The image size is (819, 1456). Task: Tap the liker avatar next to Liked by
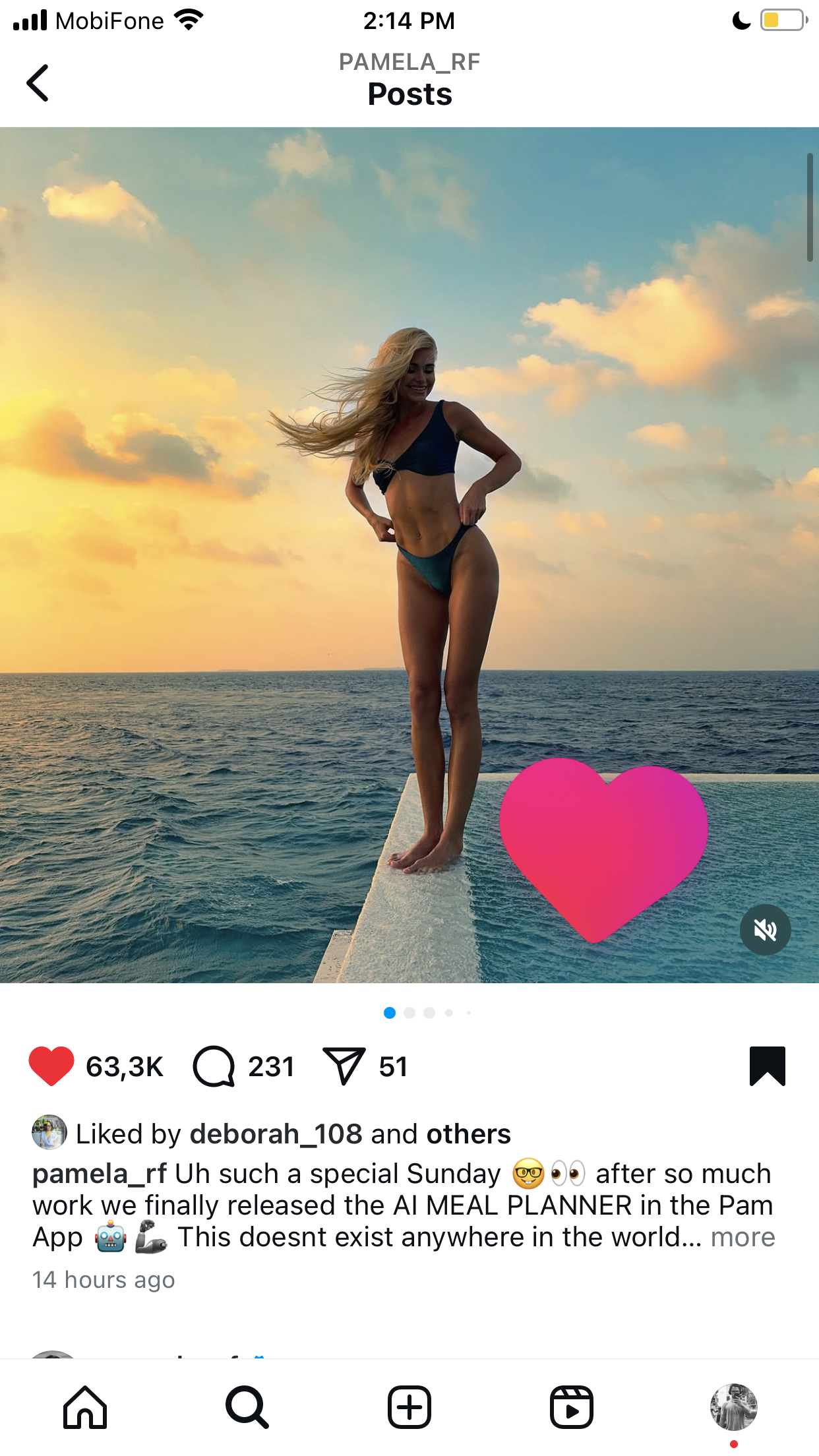49,1132
